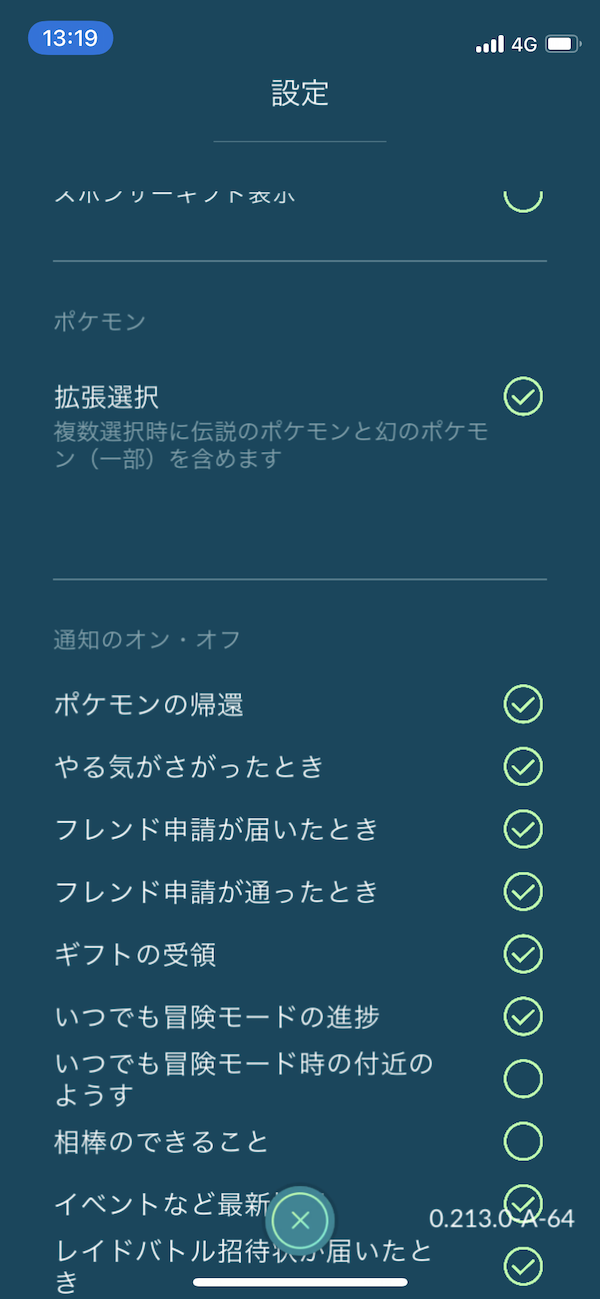
Task: Enable いつでも冒険モード時の付近のようす notification
Action: tap(523, 1078)
